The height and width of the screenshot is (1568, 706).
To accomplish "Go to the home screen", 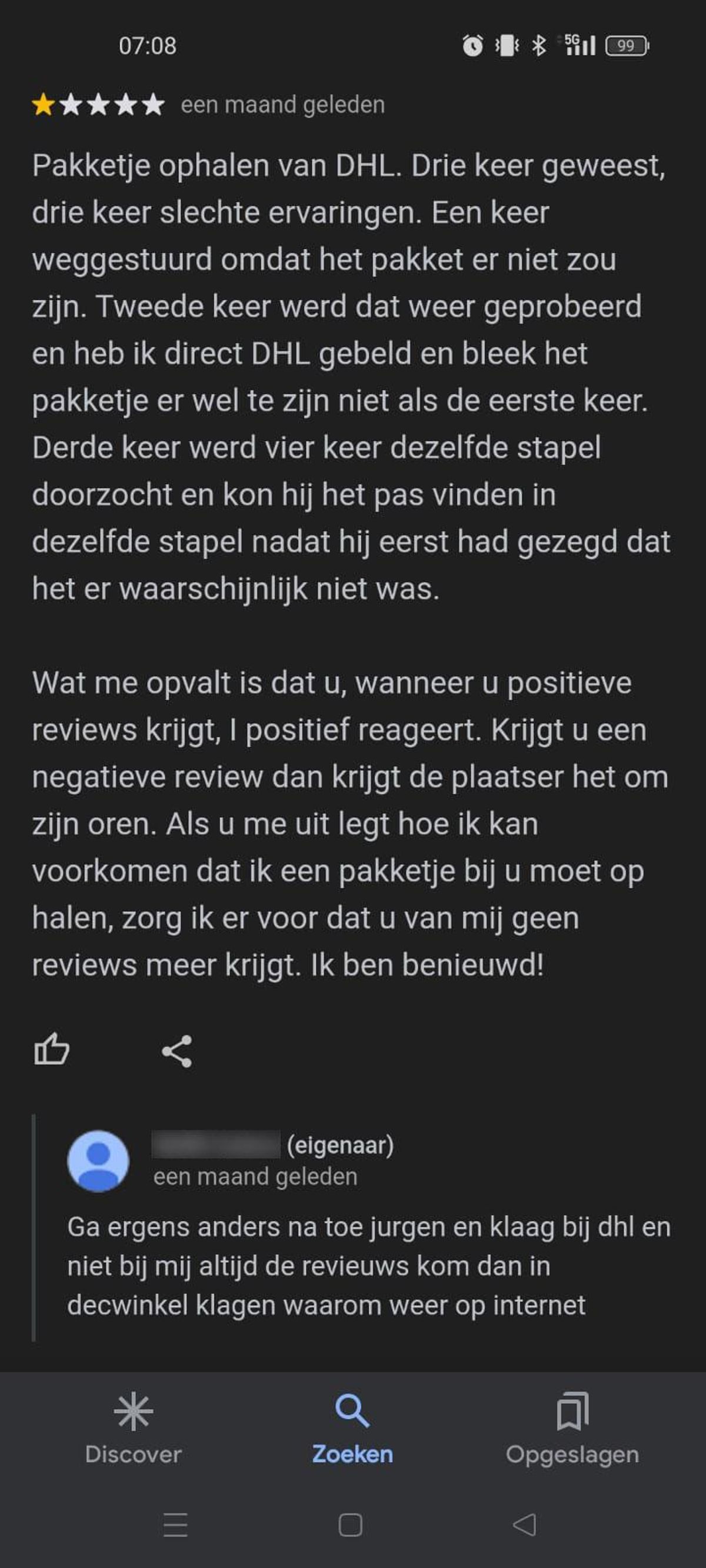I will [350, 1524].
